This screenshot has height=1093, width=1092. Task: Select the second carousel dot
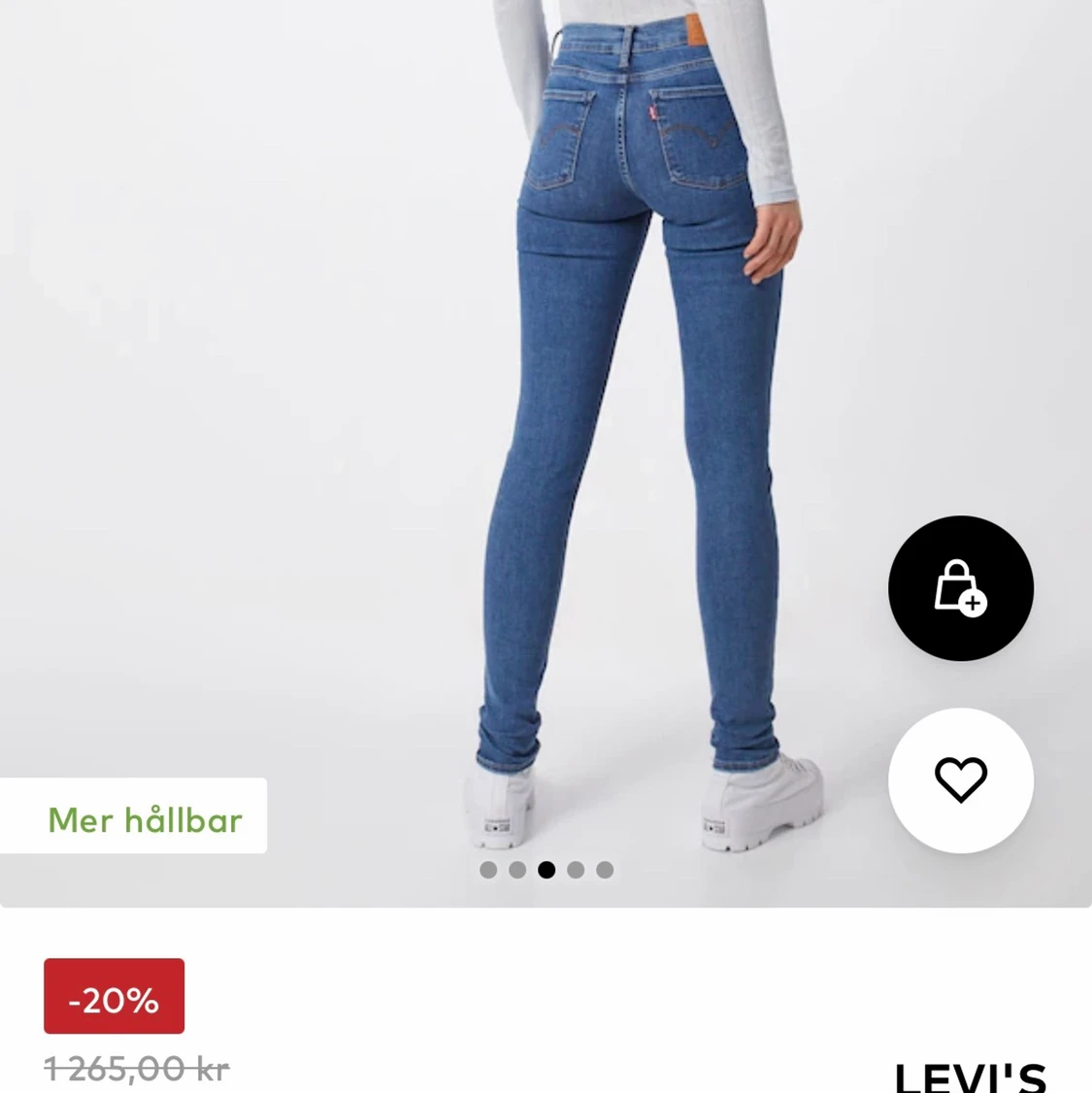(517, 871)
